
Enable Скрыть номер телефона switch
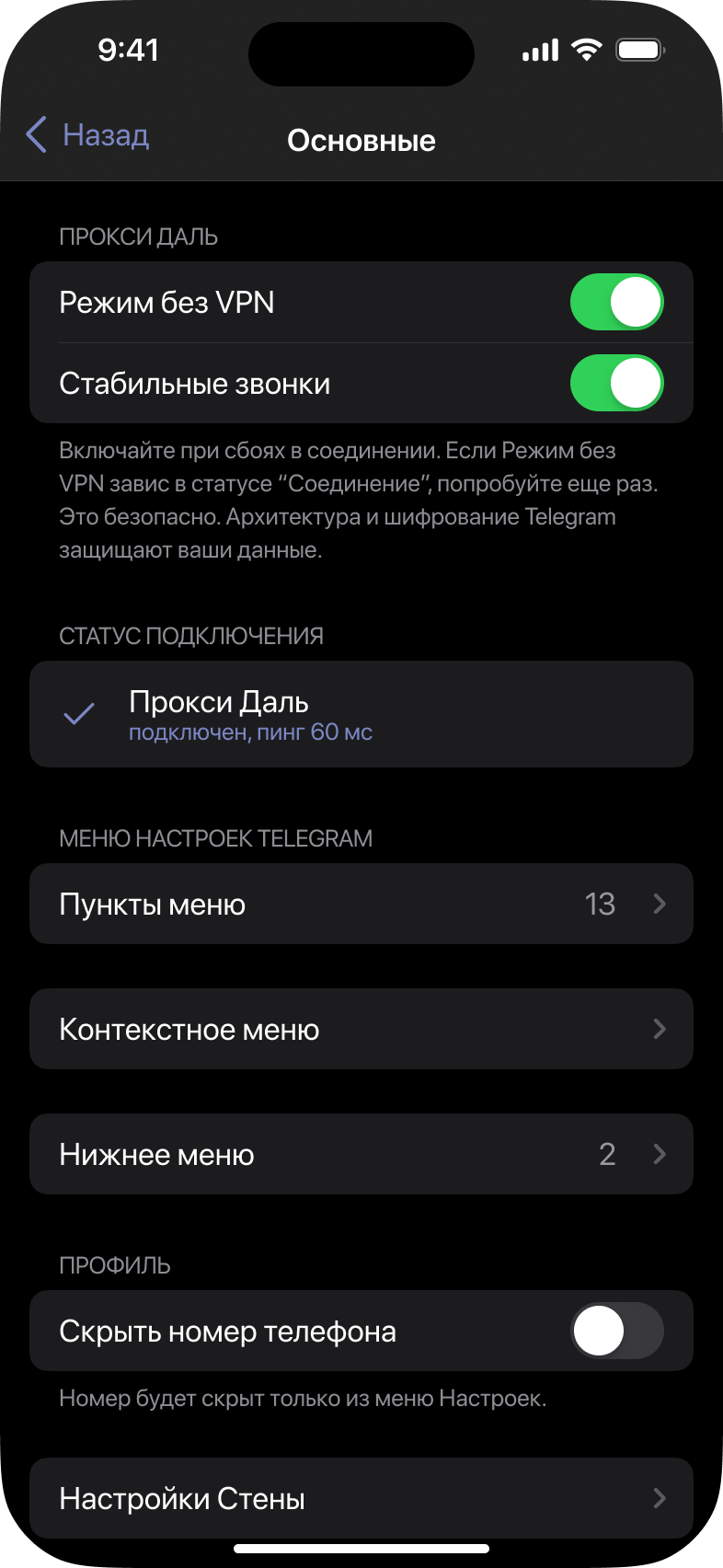tap(617, 1331)
